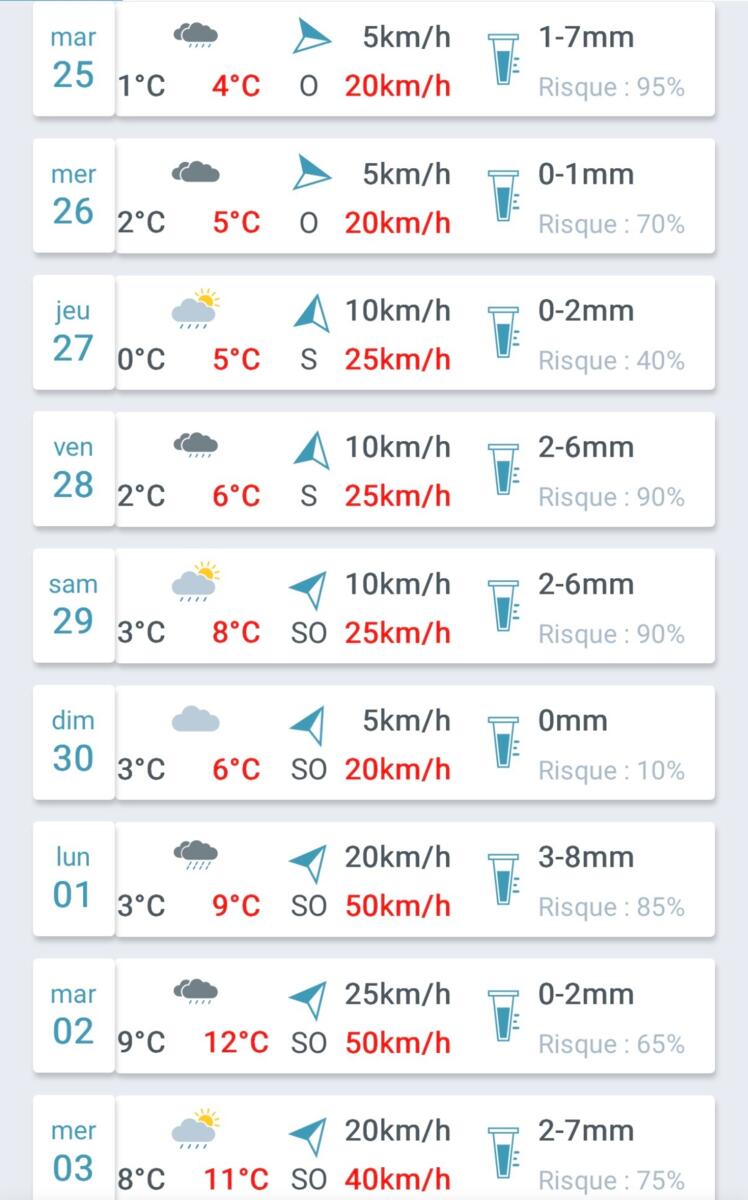748x1200 pixels.
Task: View the mar 02 forecast details
Action: (x=374, y=1016)
